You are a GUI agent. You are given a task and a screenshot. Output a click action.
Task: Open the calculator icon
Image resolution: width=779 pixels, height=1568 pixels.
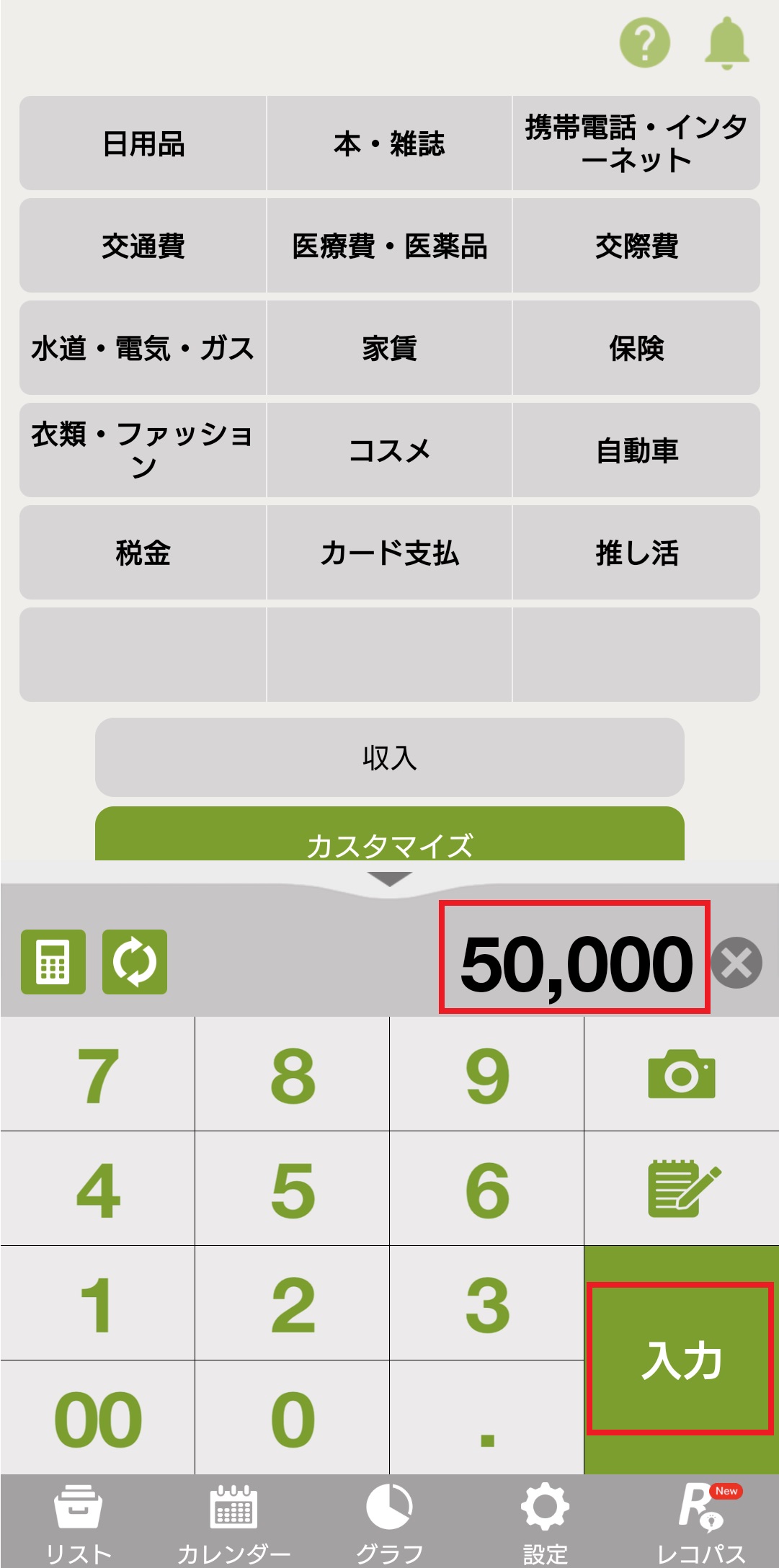pos(53,962)
